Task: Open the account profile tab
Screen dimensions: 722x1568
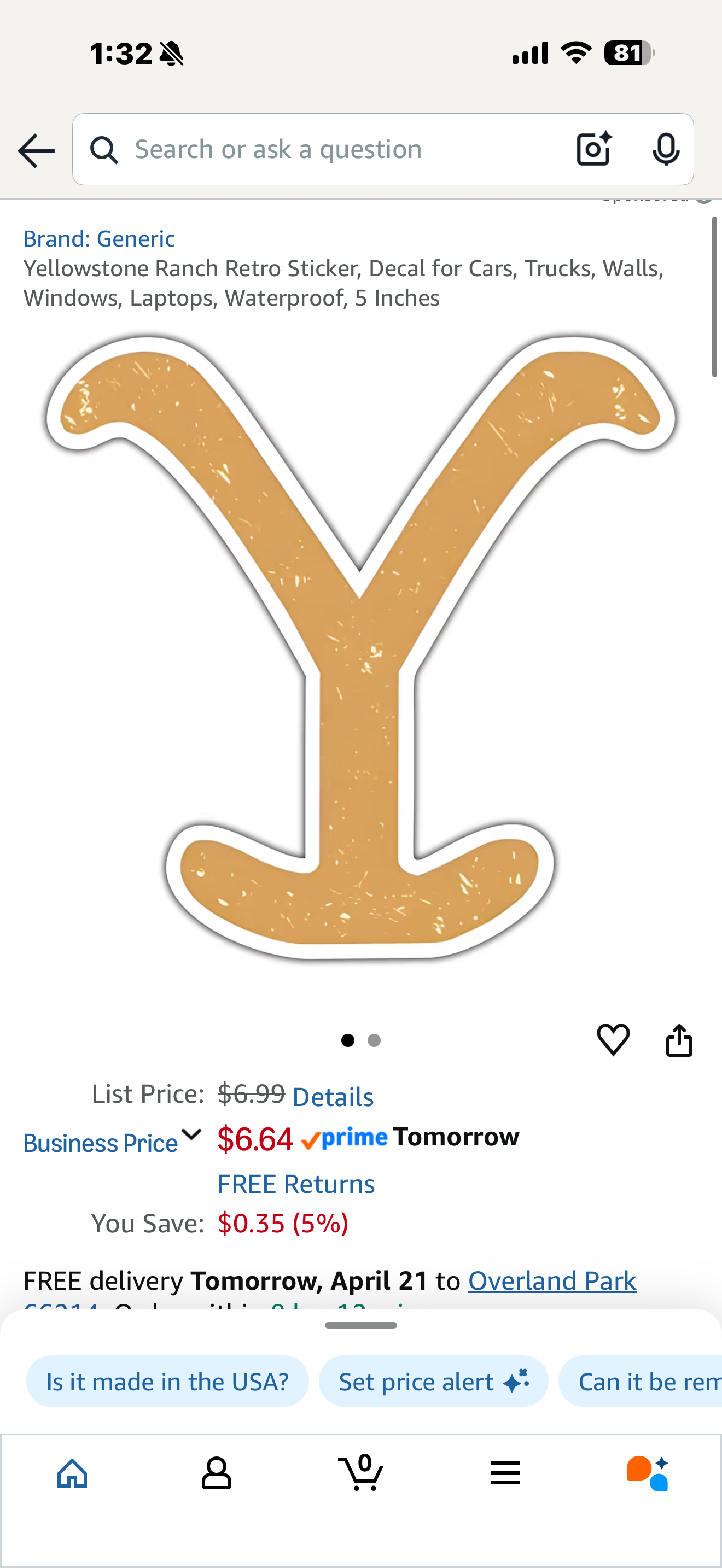Action: (x=217, y=1473)
